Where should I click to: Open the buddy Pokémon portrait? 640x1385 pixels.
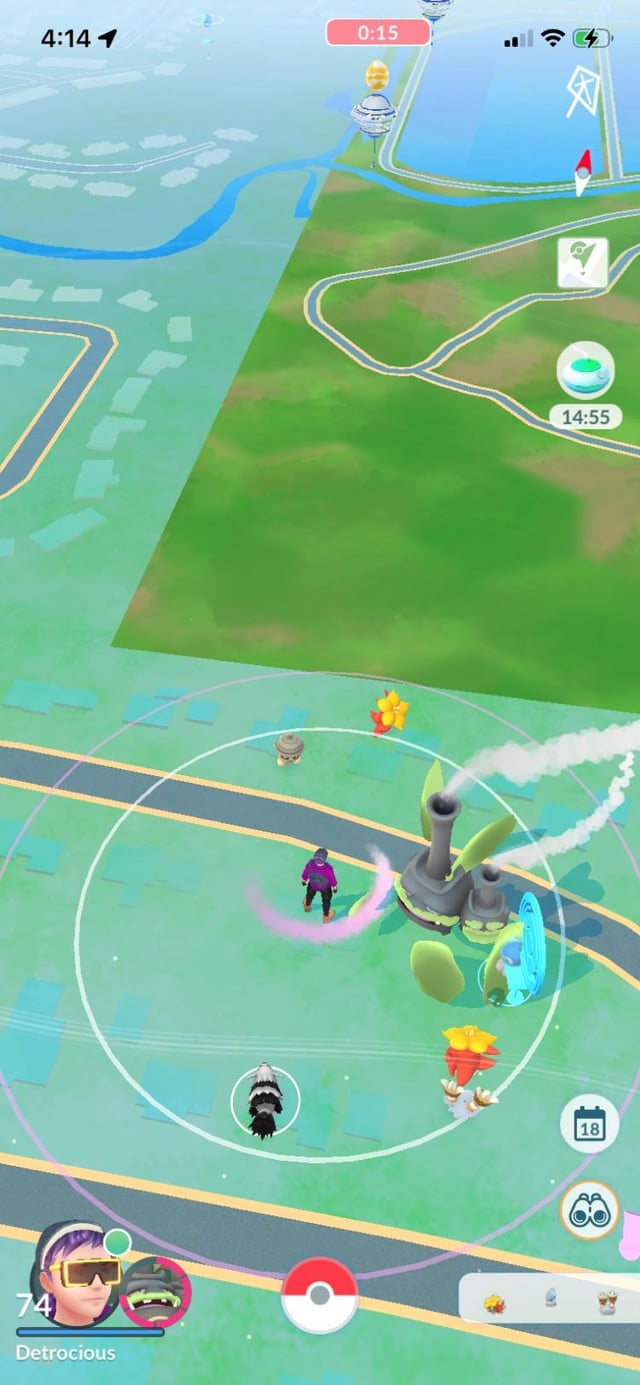tap(155, 1291)
